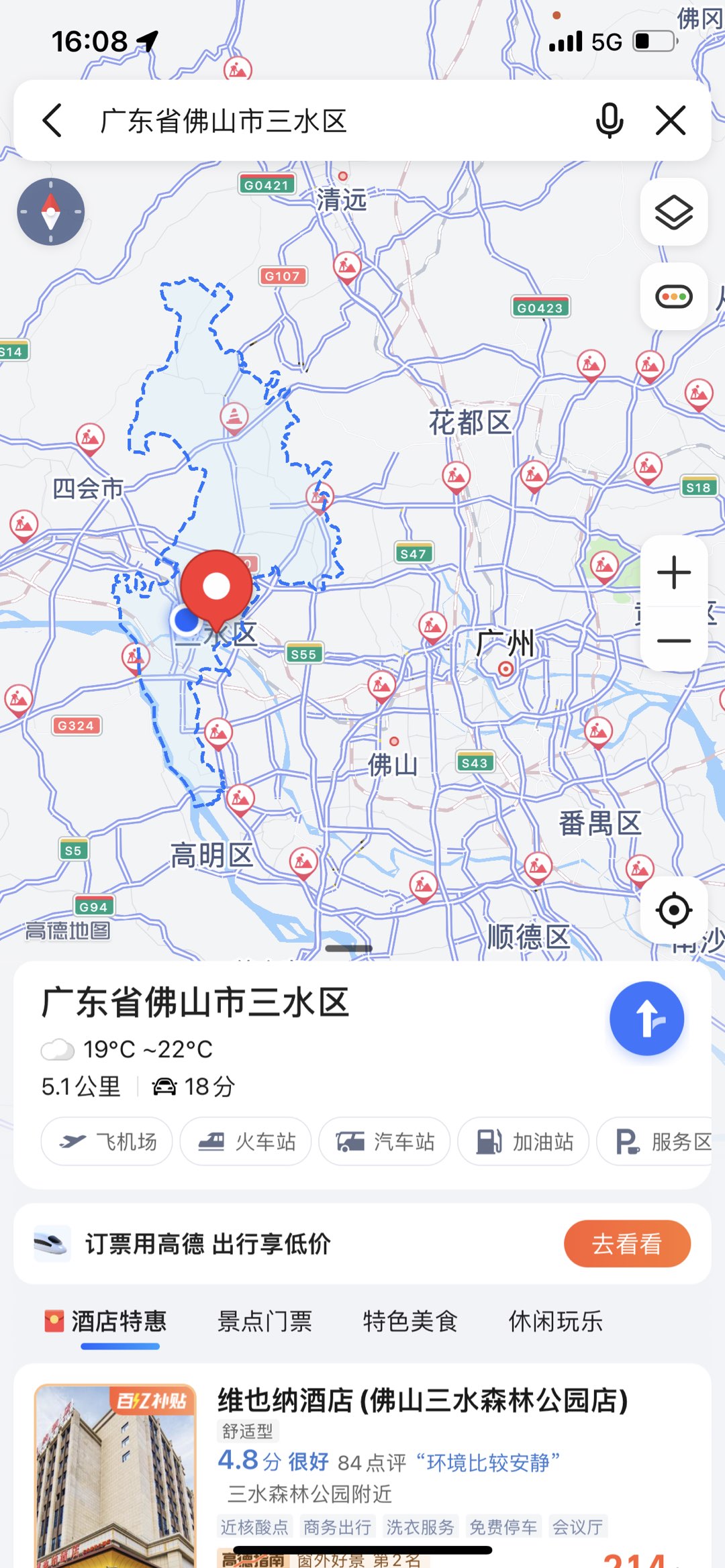
Task: Select the 休闲玩乐 tab
Action: (x=556, y=1321)
